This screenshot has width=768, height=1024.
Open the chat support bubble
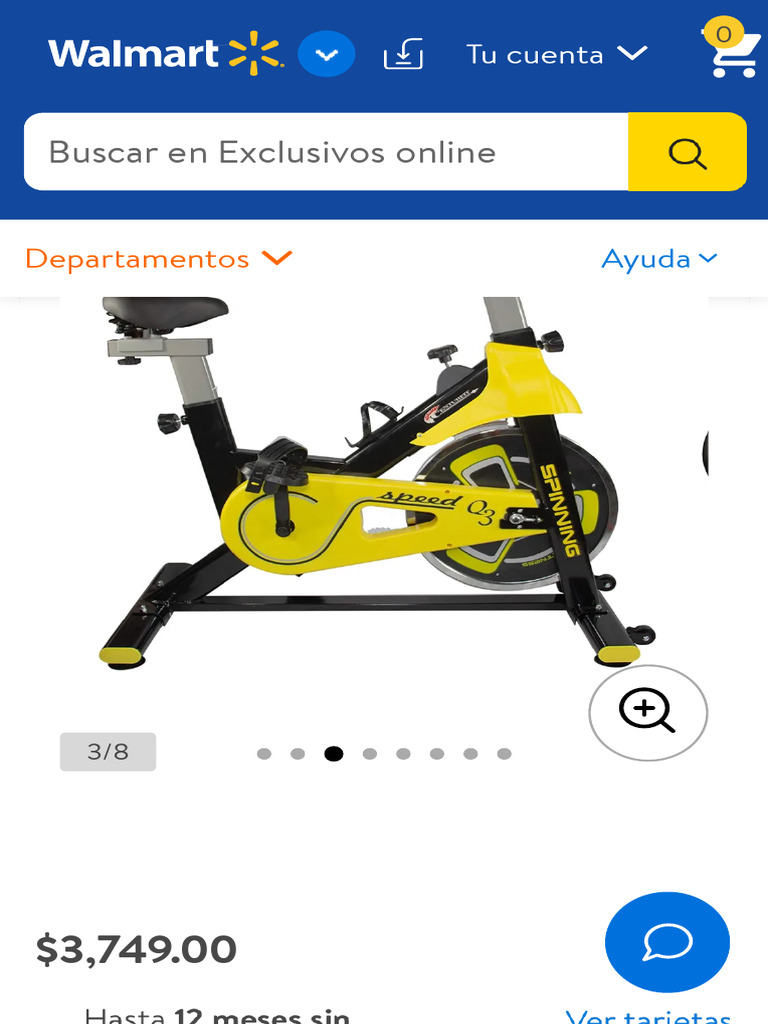tap(667, 942)
